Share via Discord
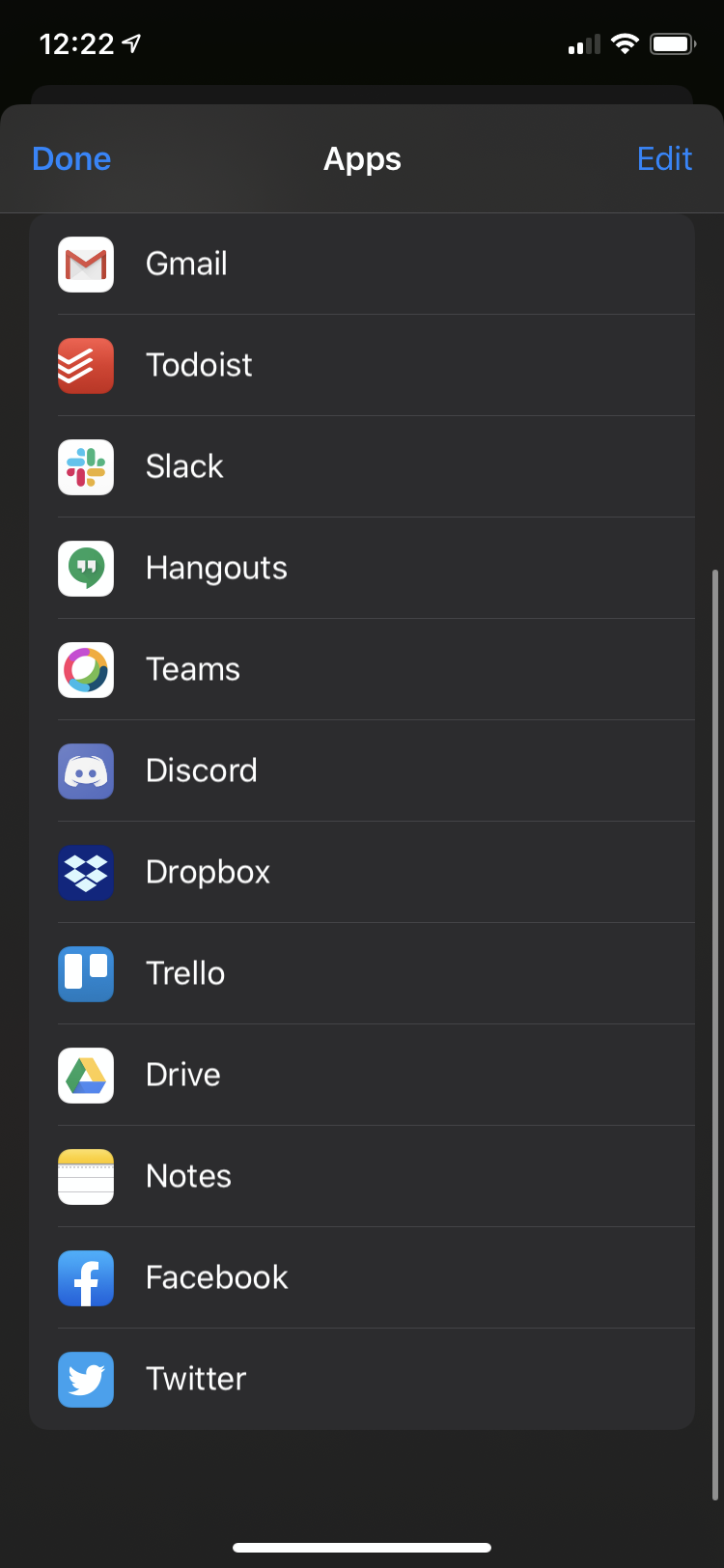Image resolution: width=724 pixels, height=1568 pixels. 362,770
